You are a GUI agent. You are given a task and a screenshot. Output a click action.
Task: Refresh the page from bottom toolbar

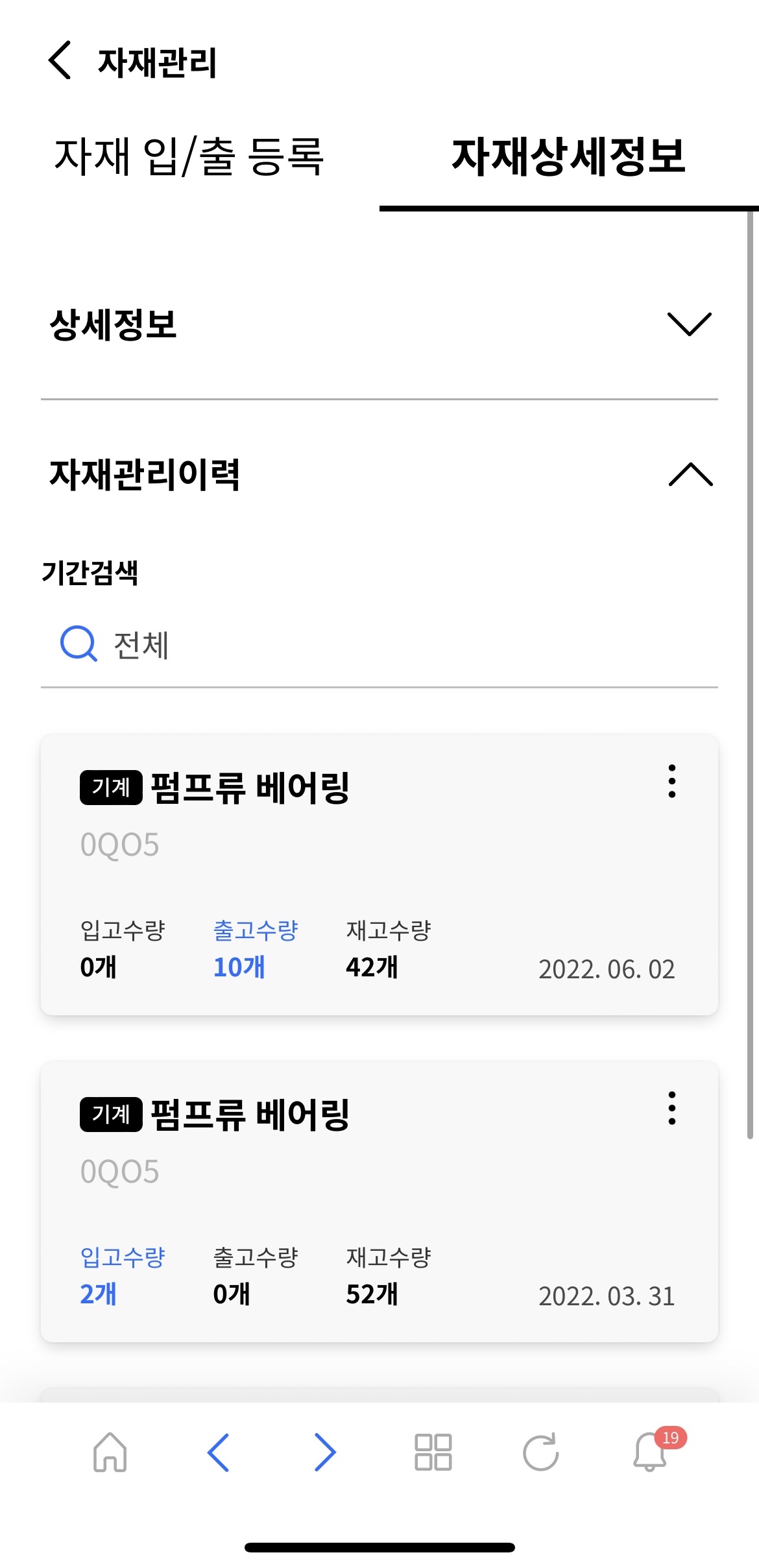click(541, 1452)
